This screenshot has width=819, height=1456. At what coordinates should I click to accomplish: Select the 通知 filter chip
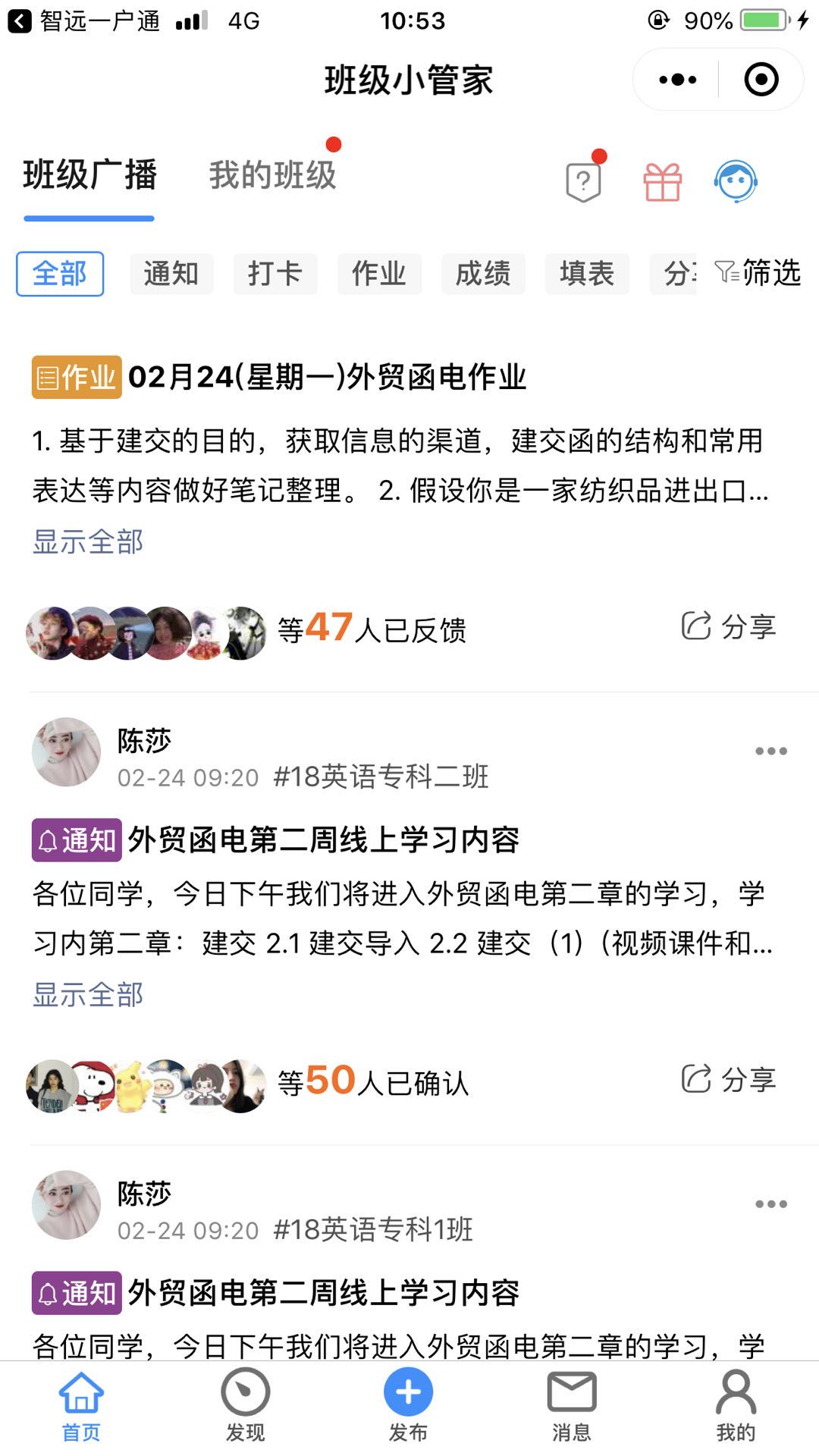[x=171, y=274]
